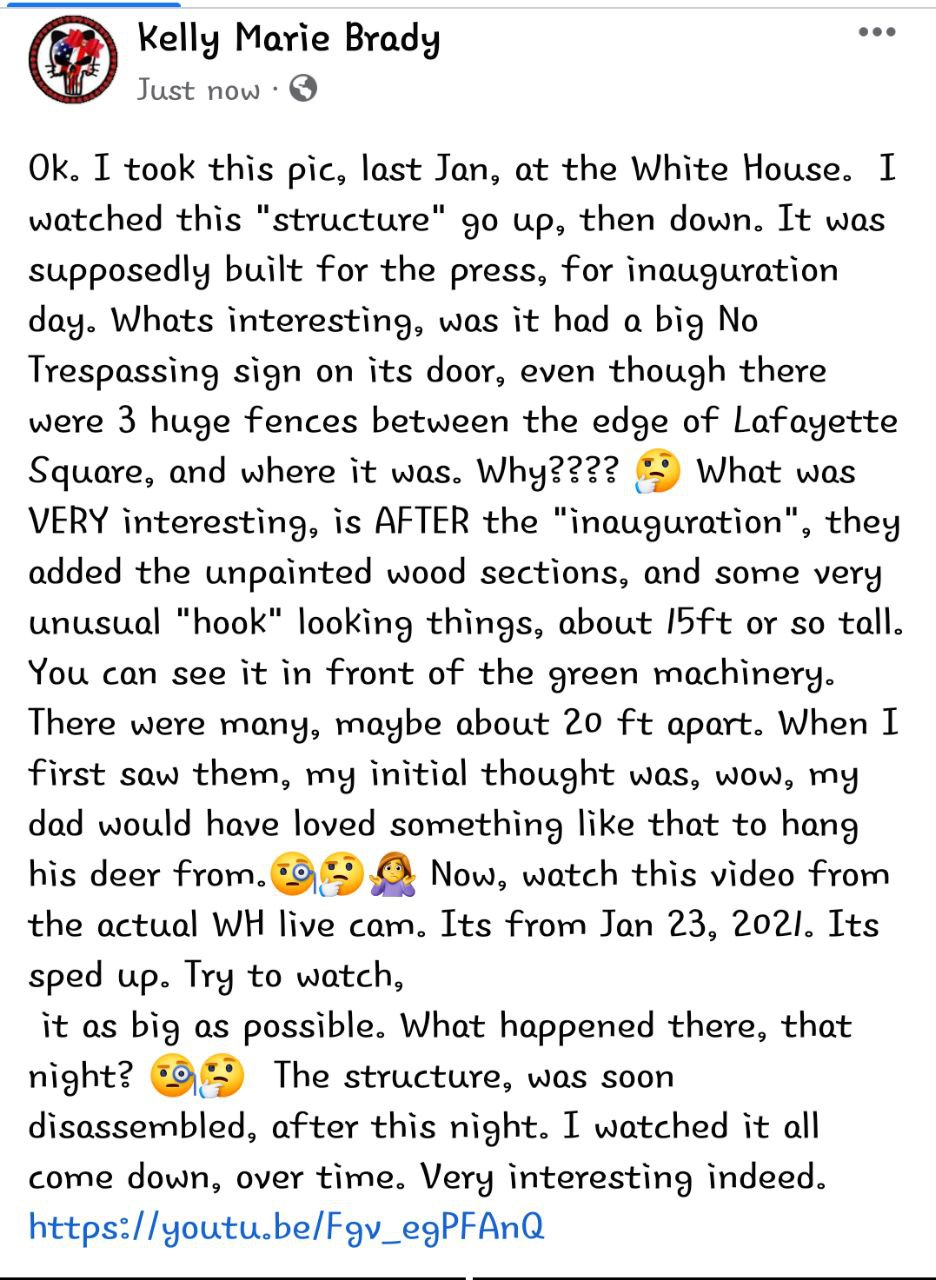This screenshot has width=936, height=1280.
Task: Tap the name Kelly Marie Brady
Action: click(288, 40)
